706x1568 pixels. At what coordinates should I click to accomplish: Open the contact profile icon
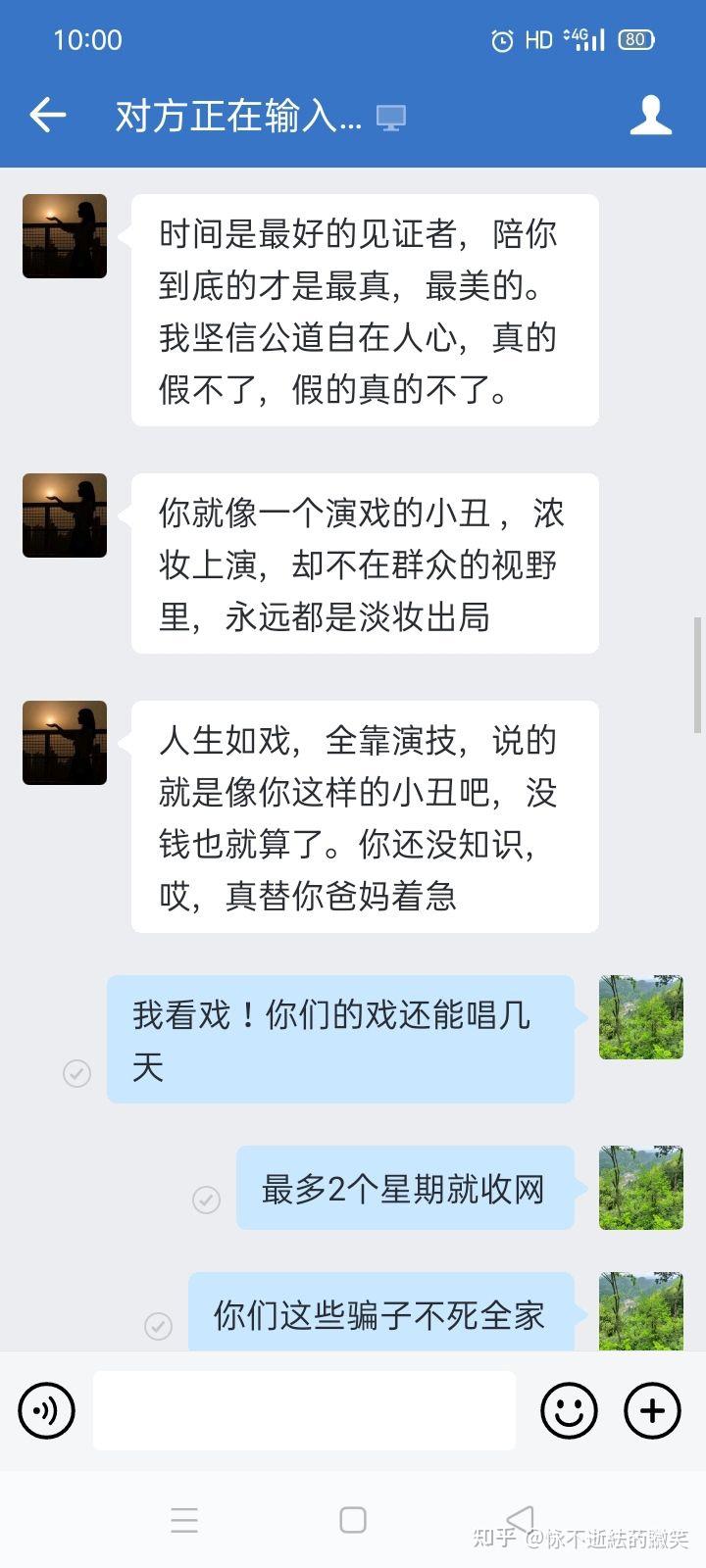point(650,116)
